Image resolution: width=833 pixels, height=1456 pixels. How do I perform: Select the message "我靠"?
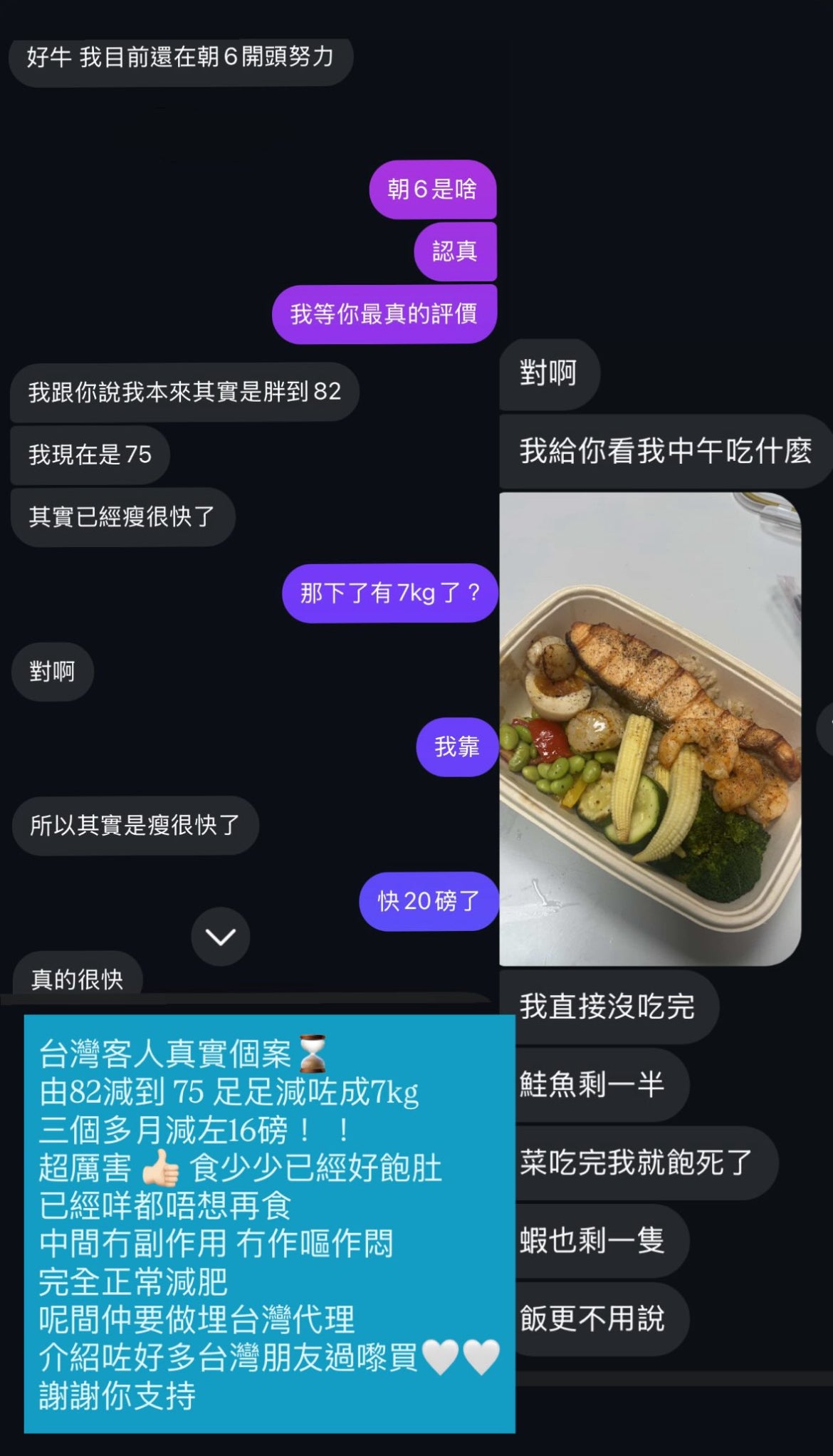click(x=456, y=747)
